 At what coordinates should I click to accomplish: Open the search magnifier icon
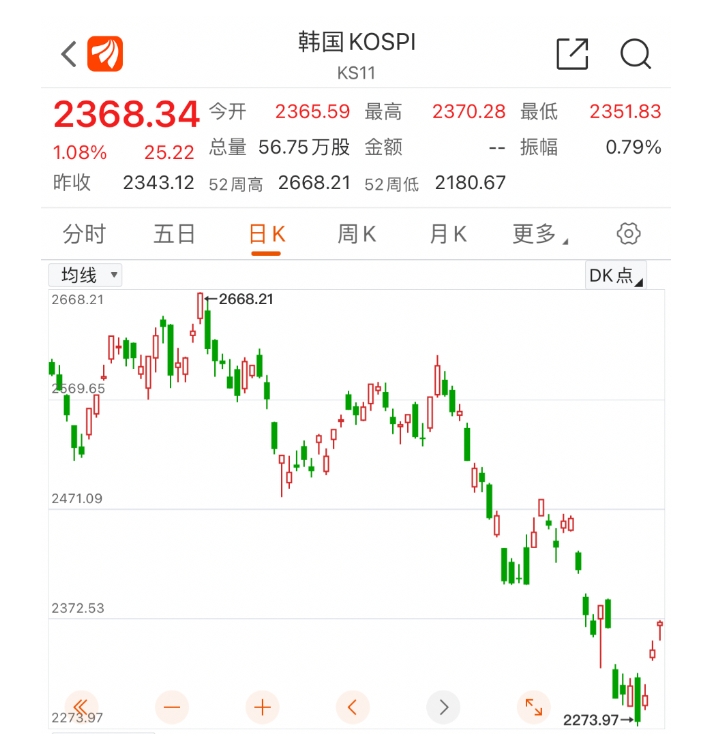click(x=635, y=54)
